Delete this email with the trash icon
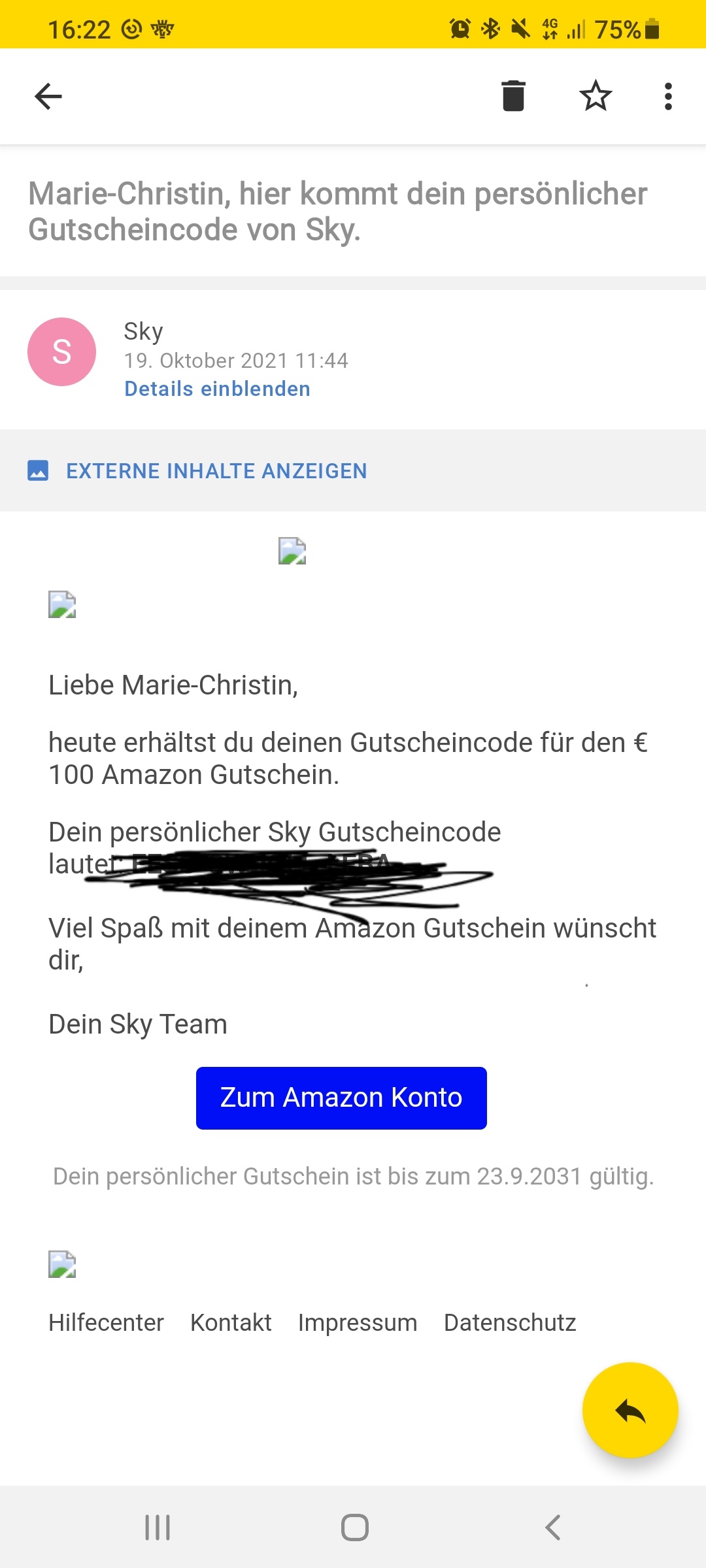The height and width of the screenshot is (1568, 706). 513,96
